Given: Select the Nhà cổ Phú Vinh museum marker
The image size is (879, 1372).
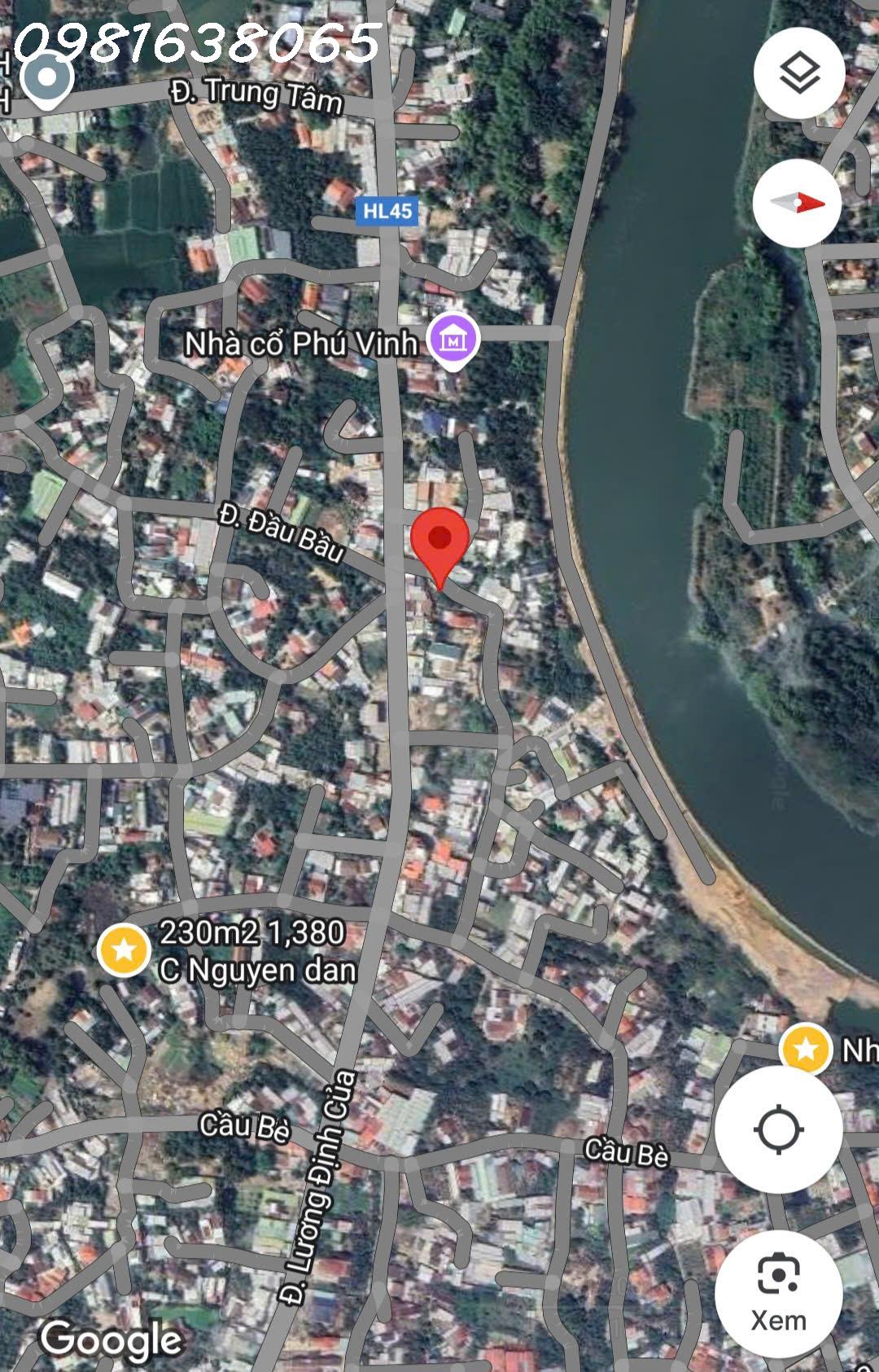Looking at the screenshot, I should click(453, 340).
